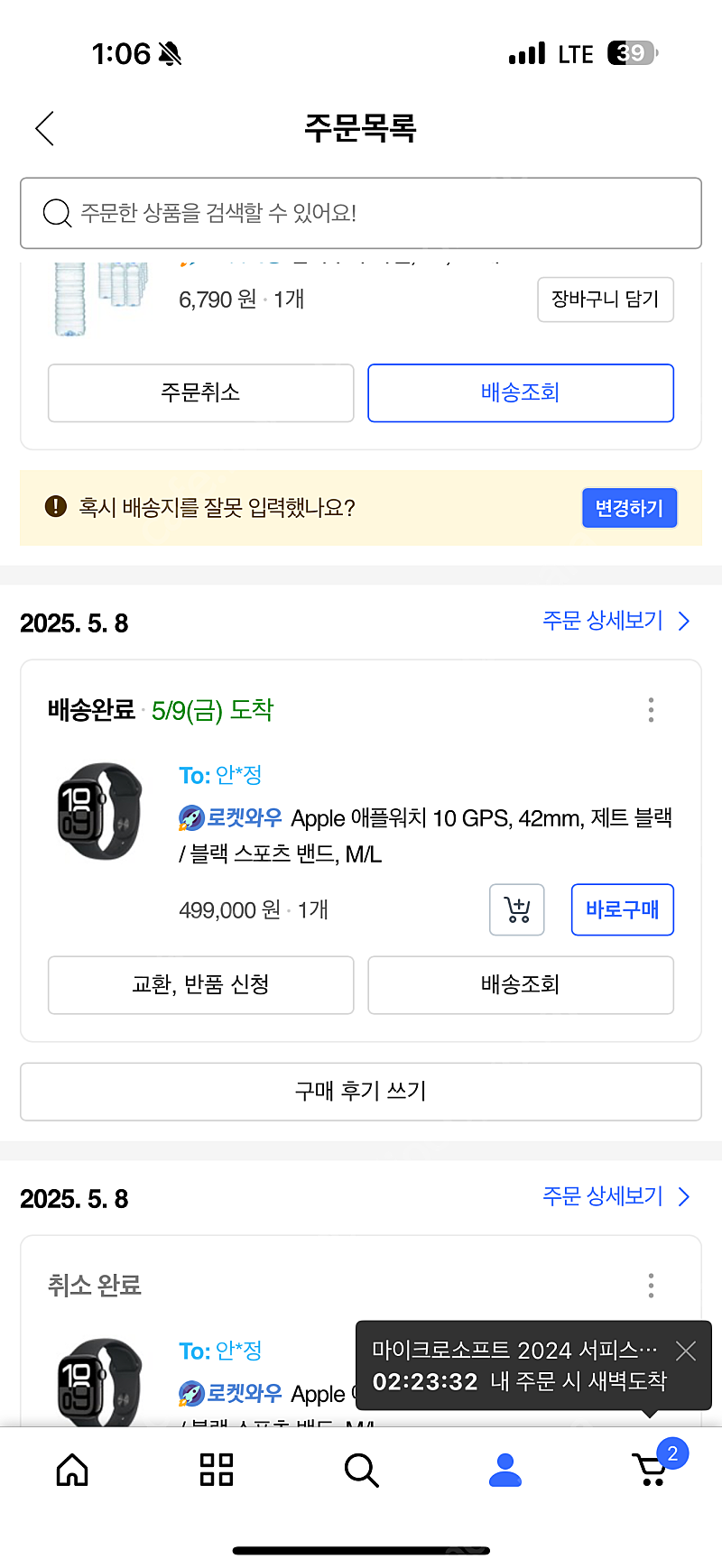Screen dimensions: 722x1568
Task: Open 주문 상세보기 for the cancelled order
Action: point(616,1196)
